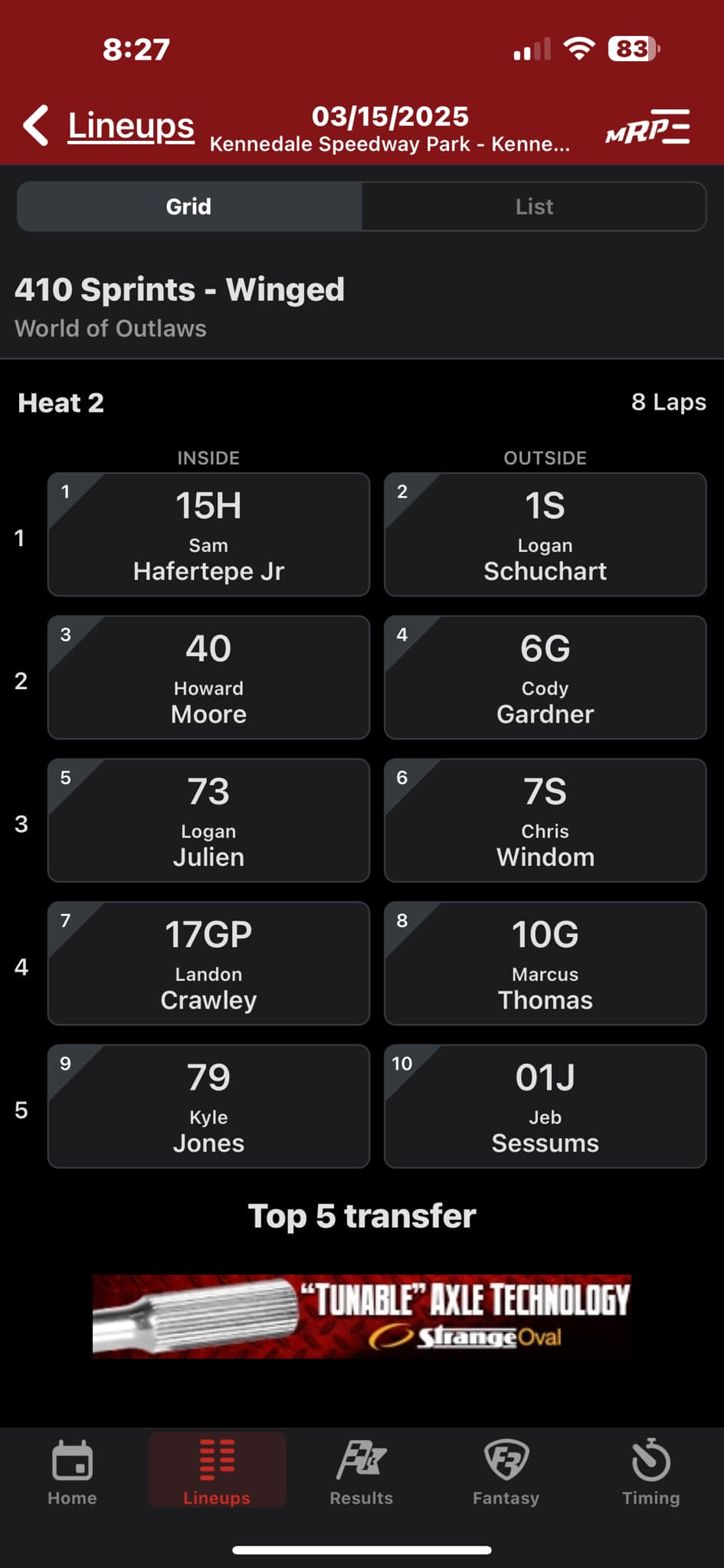Open the Strange Oval axle ad banner
Image resolution: width=724 pixels, height=1568 pixels.
pos(362,1316)
